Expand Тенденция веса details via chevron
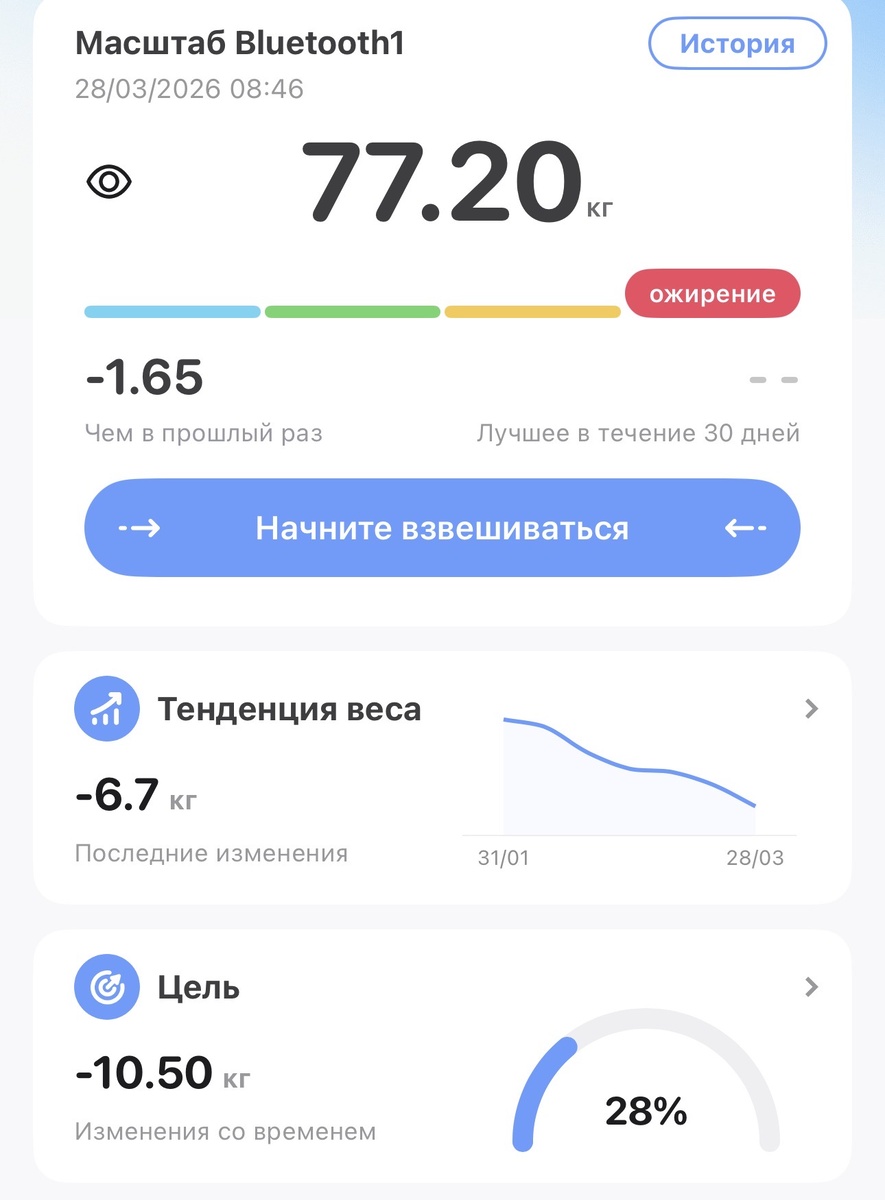885x1200 pixels. click(x=812, y=708)
